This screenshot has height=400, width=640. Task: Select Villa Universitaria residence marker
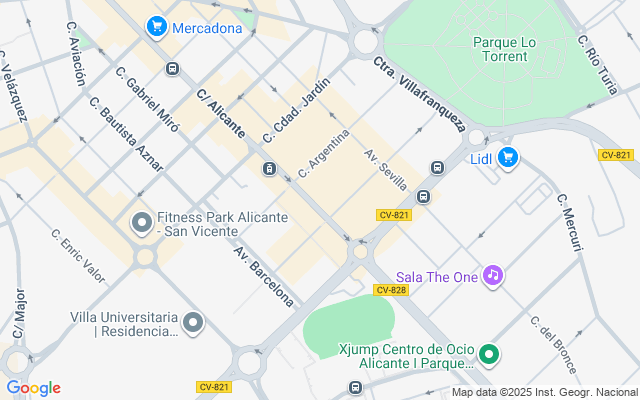(194, 322)
